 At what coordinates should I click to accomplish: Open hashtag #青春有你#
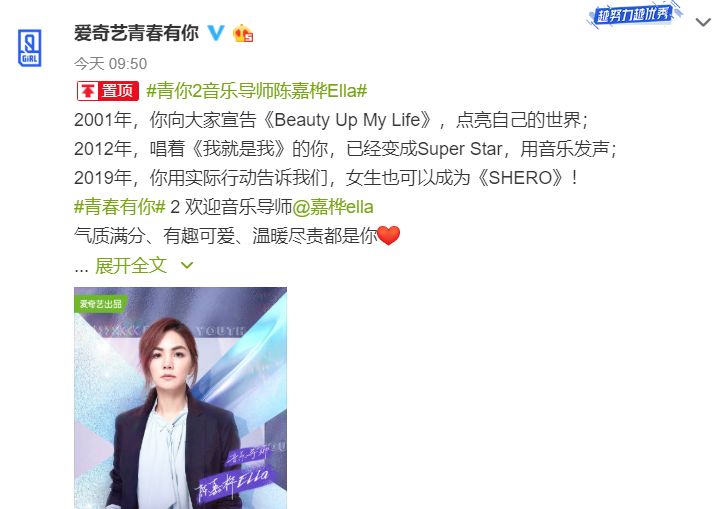[119, 207]
